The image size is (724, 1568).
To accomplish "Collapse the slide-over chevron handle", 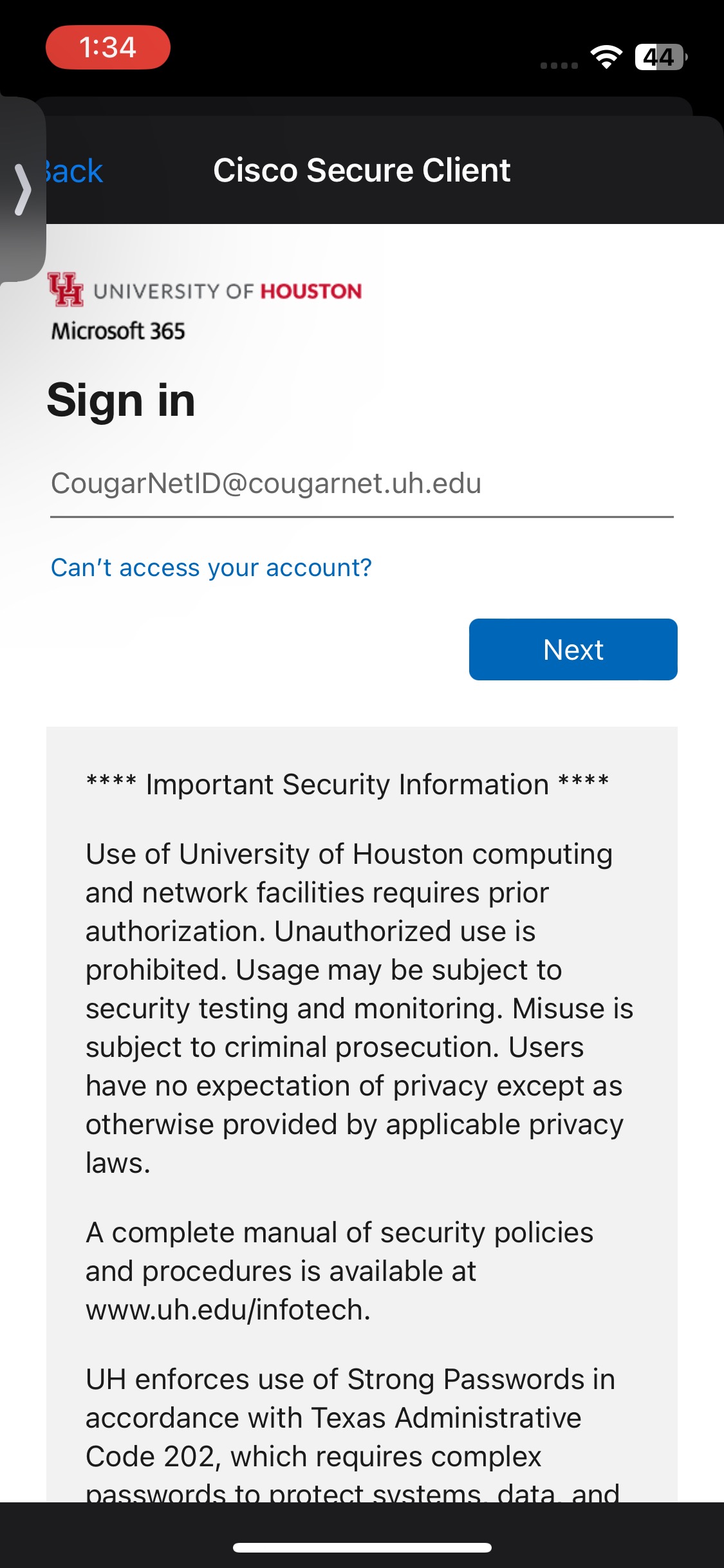I will tap(23, 189).
